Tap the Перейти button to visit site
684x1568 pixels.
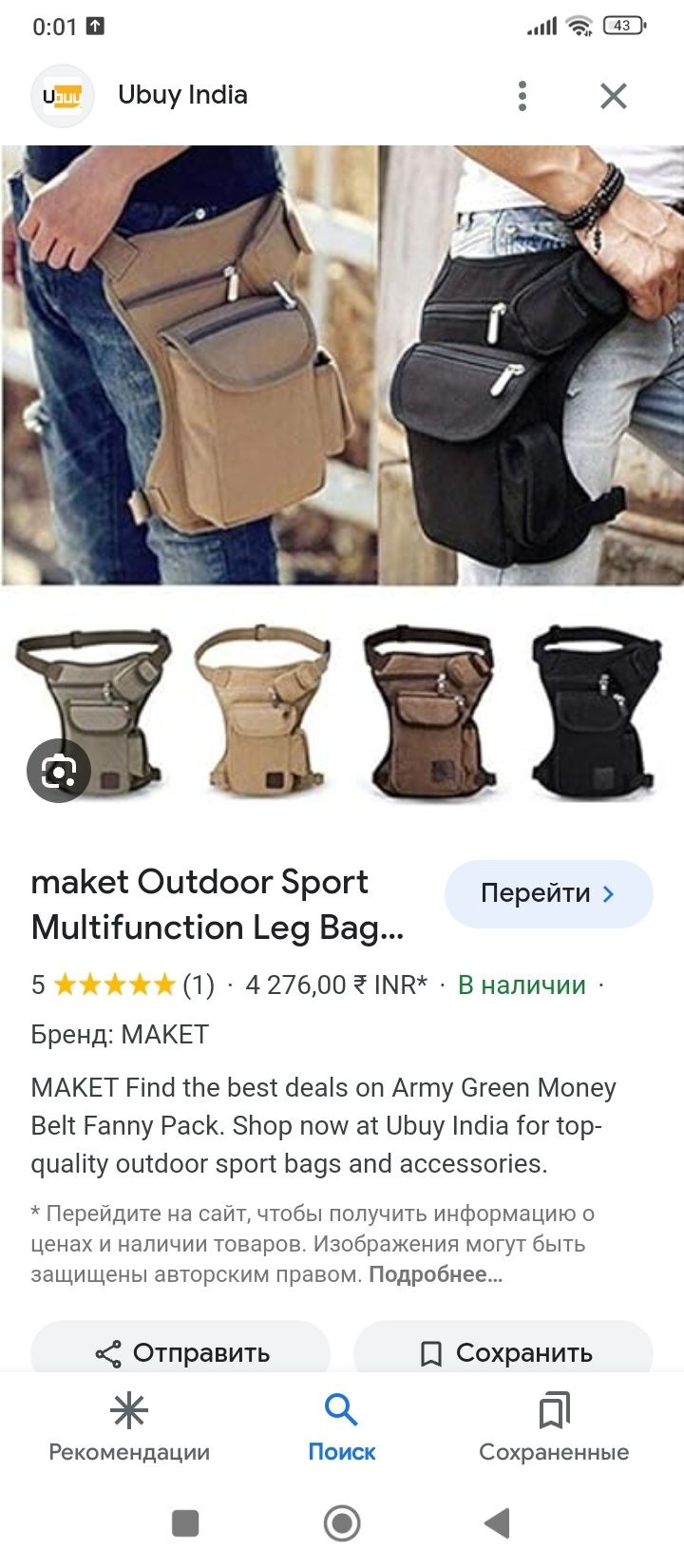pos(548,893)
